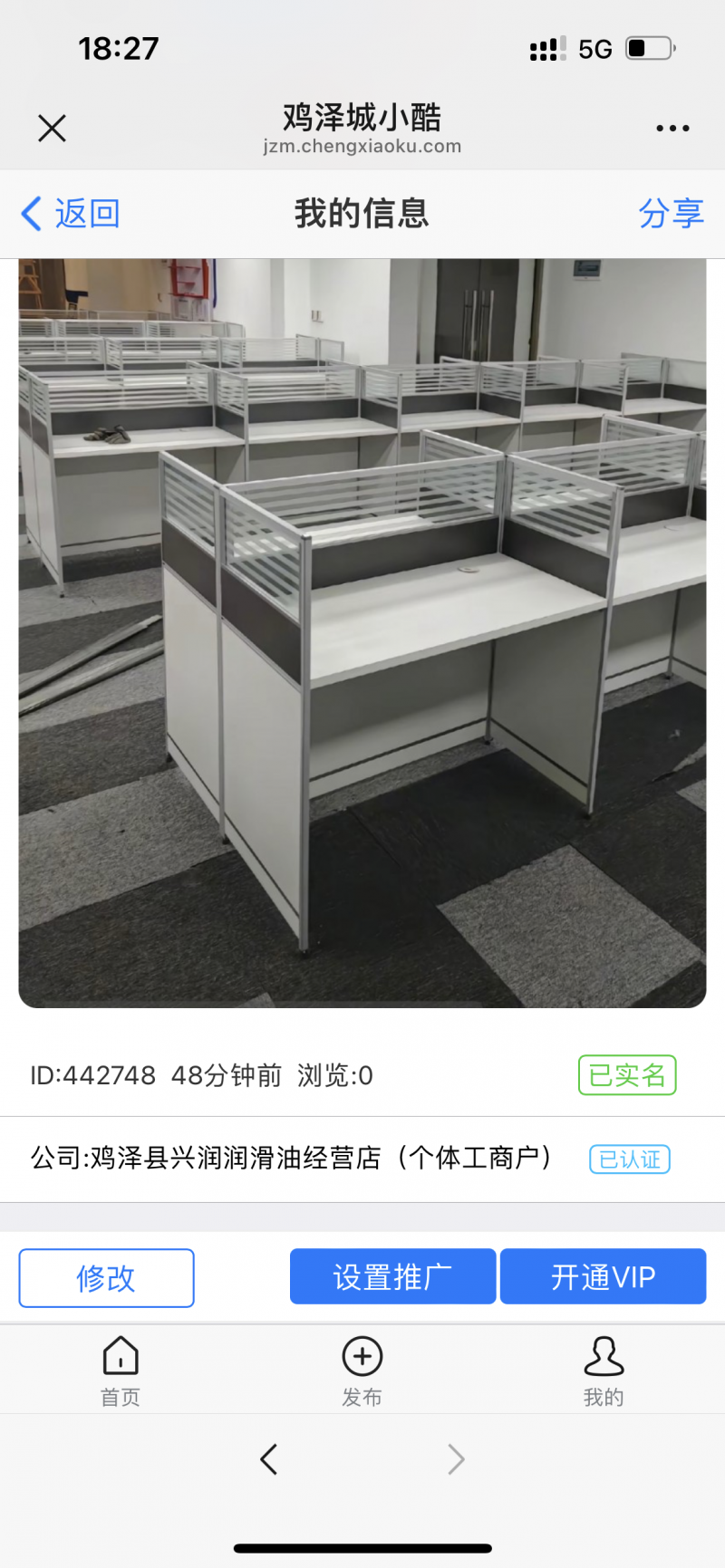Screen dimensions: 725x1568
Task: Open the 发布 publish tab
Action: click(x=362, y=1371)
